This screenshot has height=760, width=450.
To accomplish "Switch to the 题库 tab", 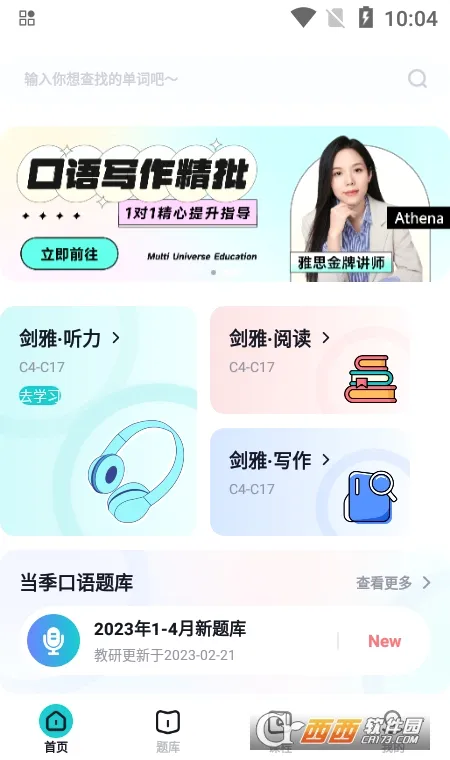I will (168, 731).
